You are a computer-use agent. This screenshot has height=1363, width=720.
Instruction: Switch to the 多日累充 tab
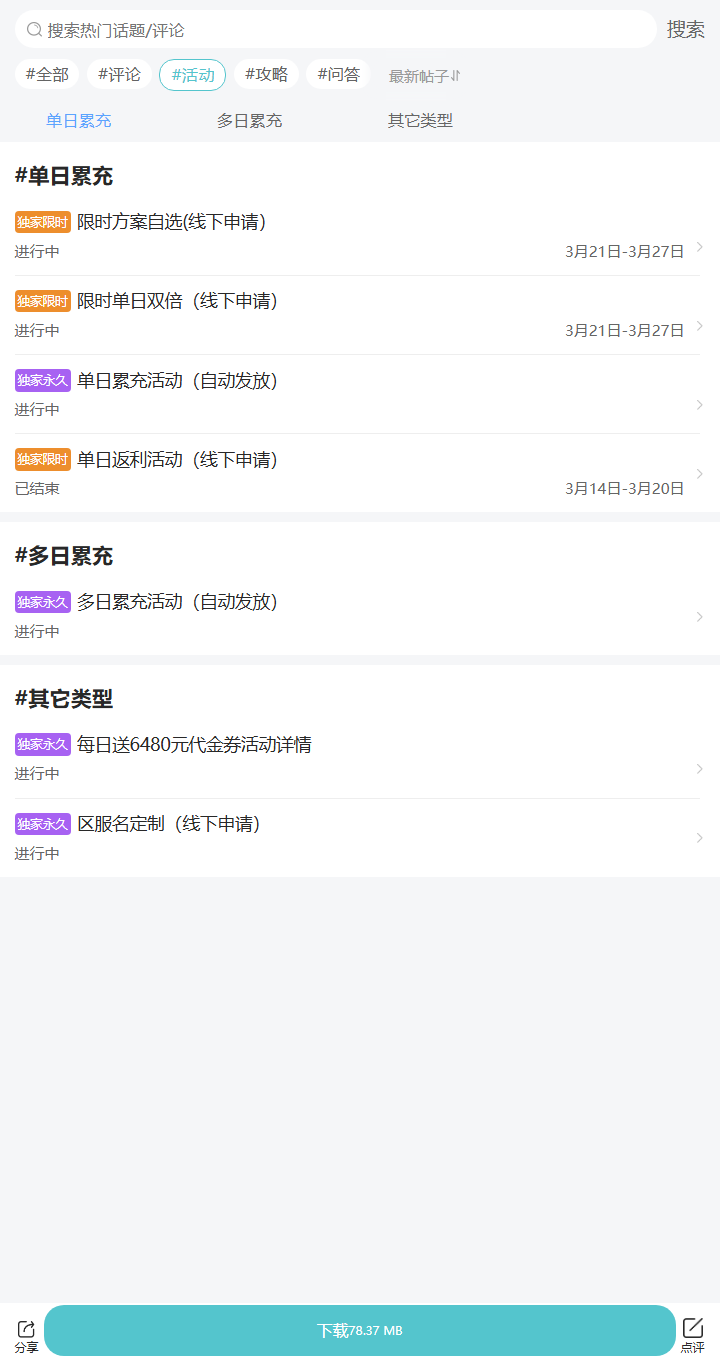coord(249,120)
